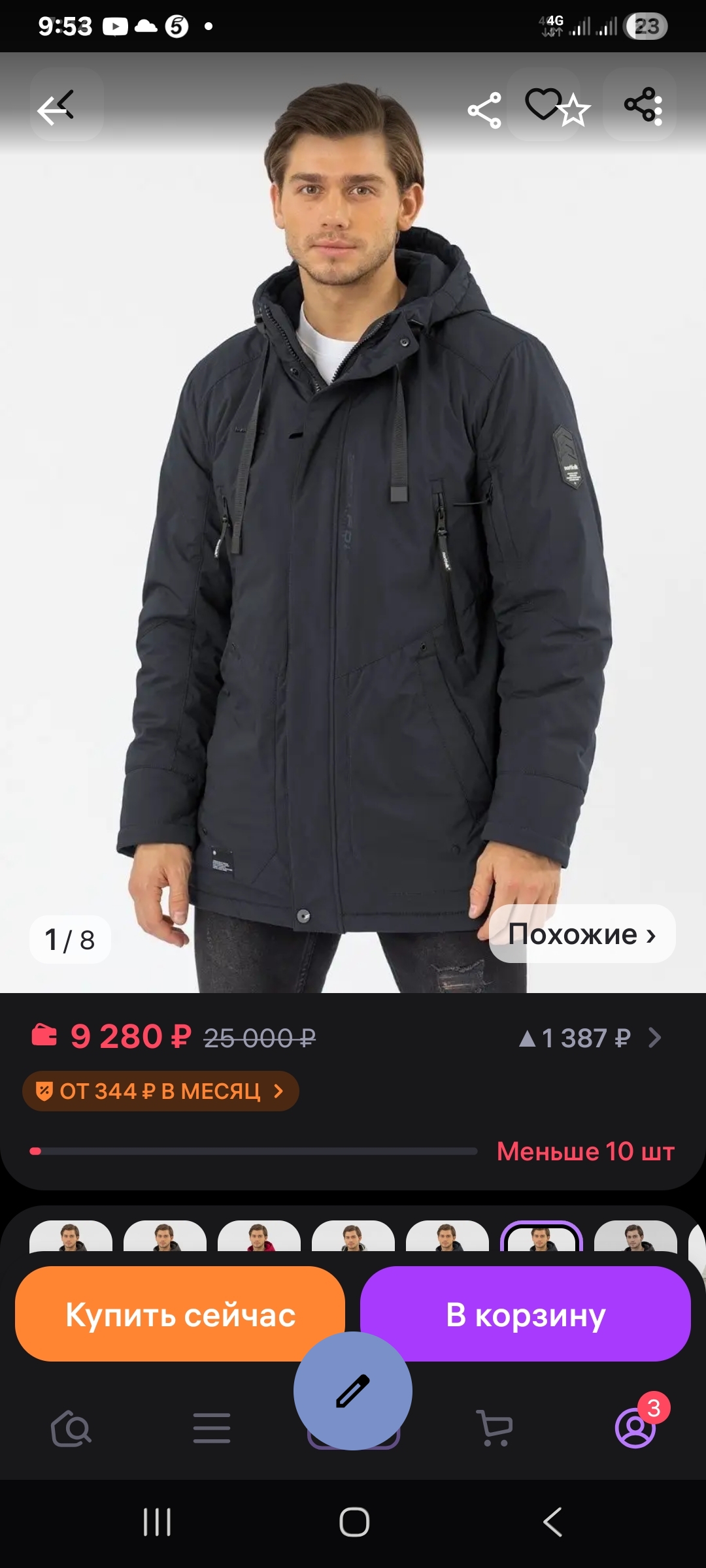Open the cart tab in the bottom bar

(x=495, y=1428)
